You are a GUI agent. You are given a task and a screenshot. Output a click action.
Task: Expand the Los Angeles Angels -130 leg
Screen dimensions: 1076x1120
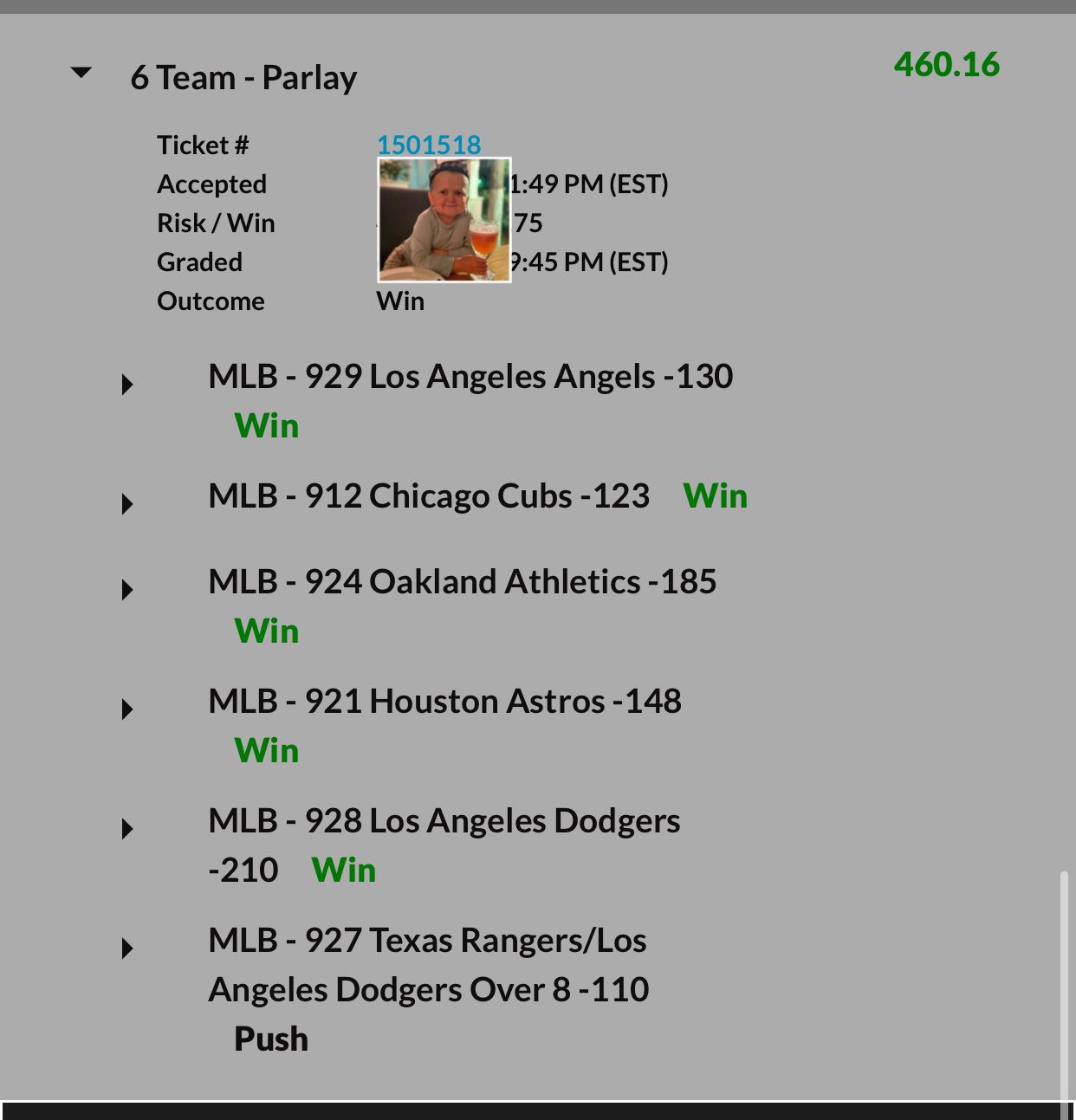[127, 384]
